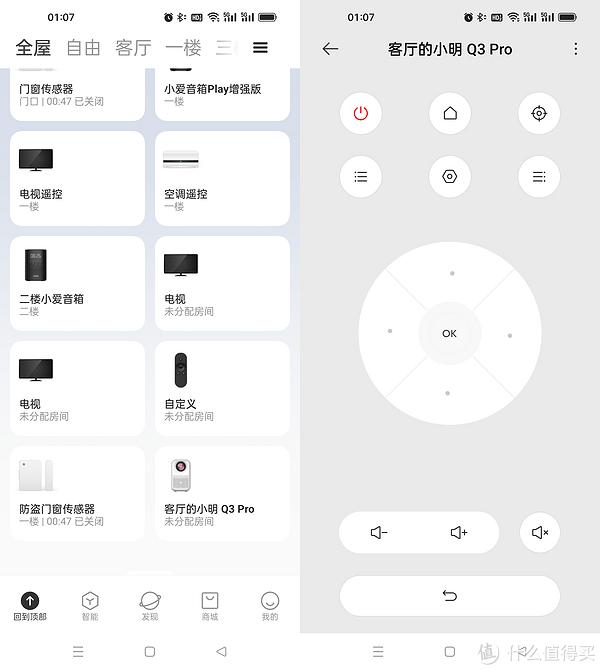Tap the home icon on the remote
Screen dimensions: 600x670
[x=450, y=113]
